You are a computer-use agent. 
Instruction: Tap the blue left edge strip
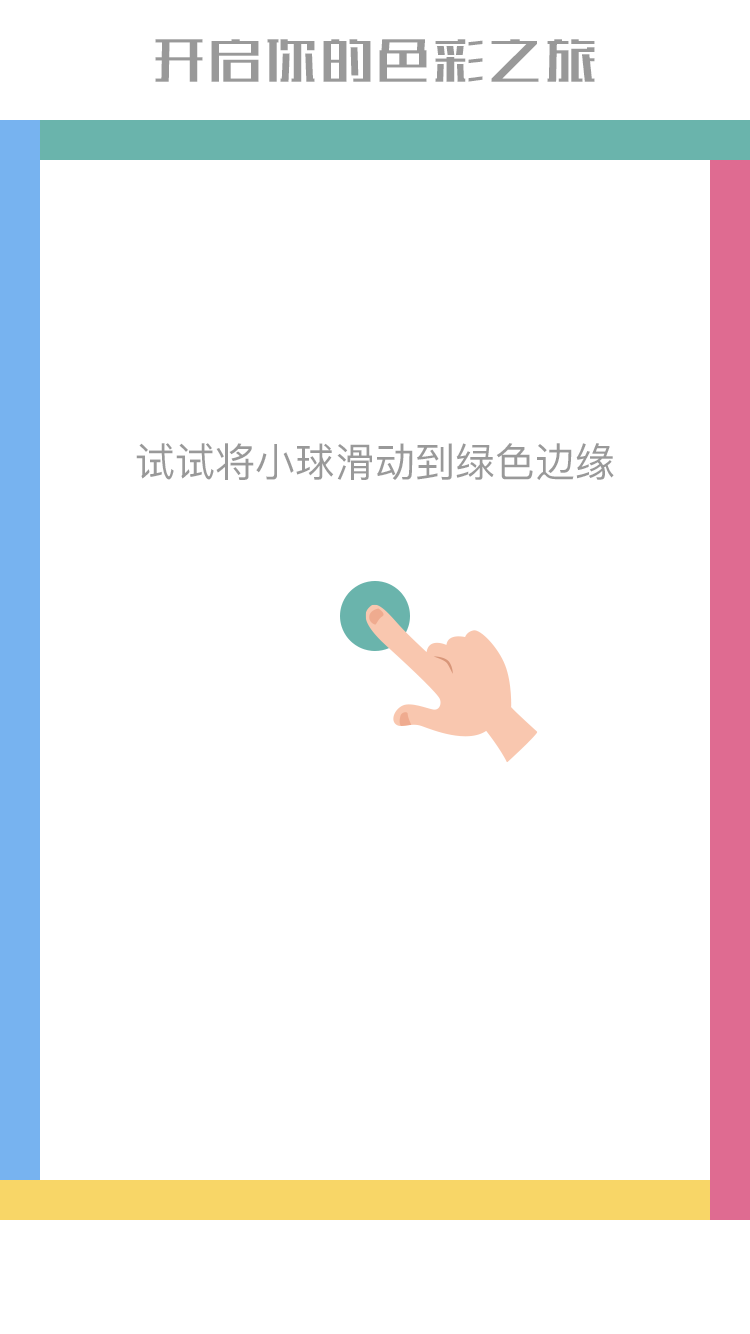pyautogui.click(x=18, y=650)
